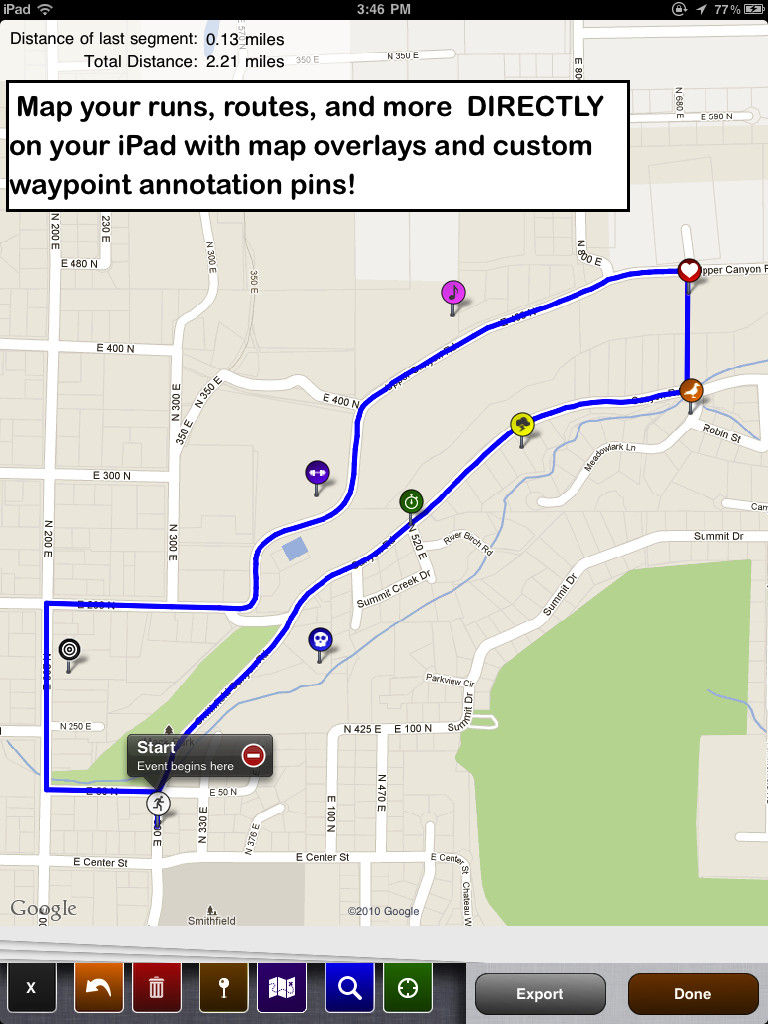The image size is (768, 1024).
Task: Open the map type options
Action: pyautogui.click(x=282, y=988)
